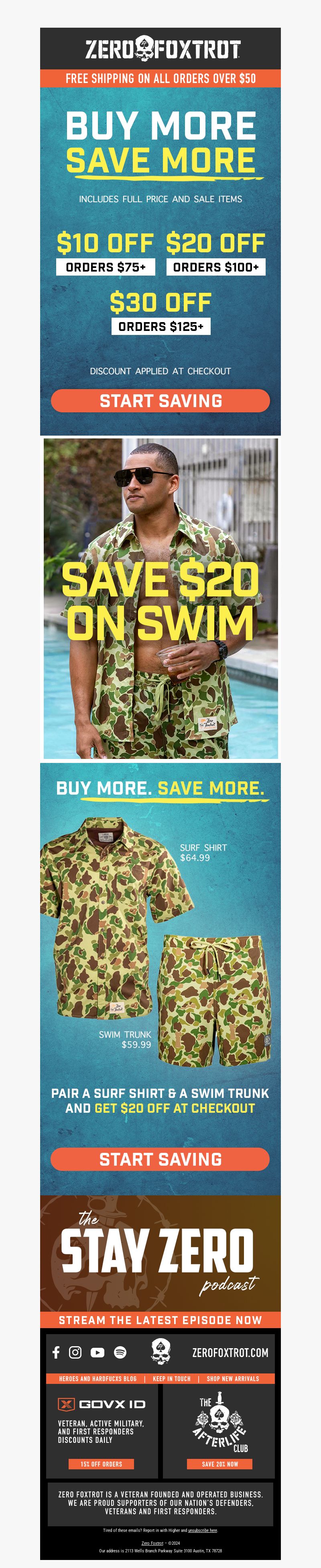Open the free shipping over $50 banner
This screenshot has height=1568, width=321.
click(160, 78)
